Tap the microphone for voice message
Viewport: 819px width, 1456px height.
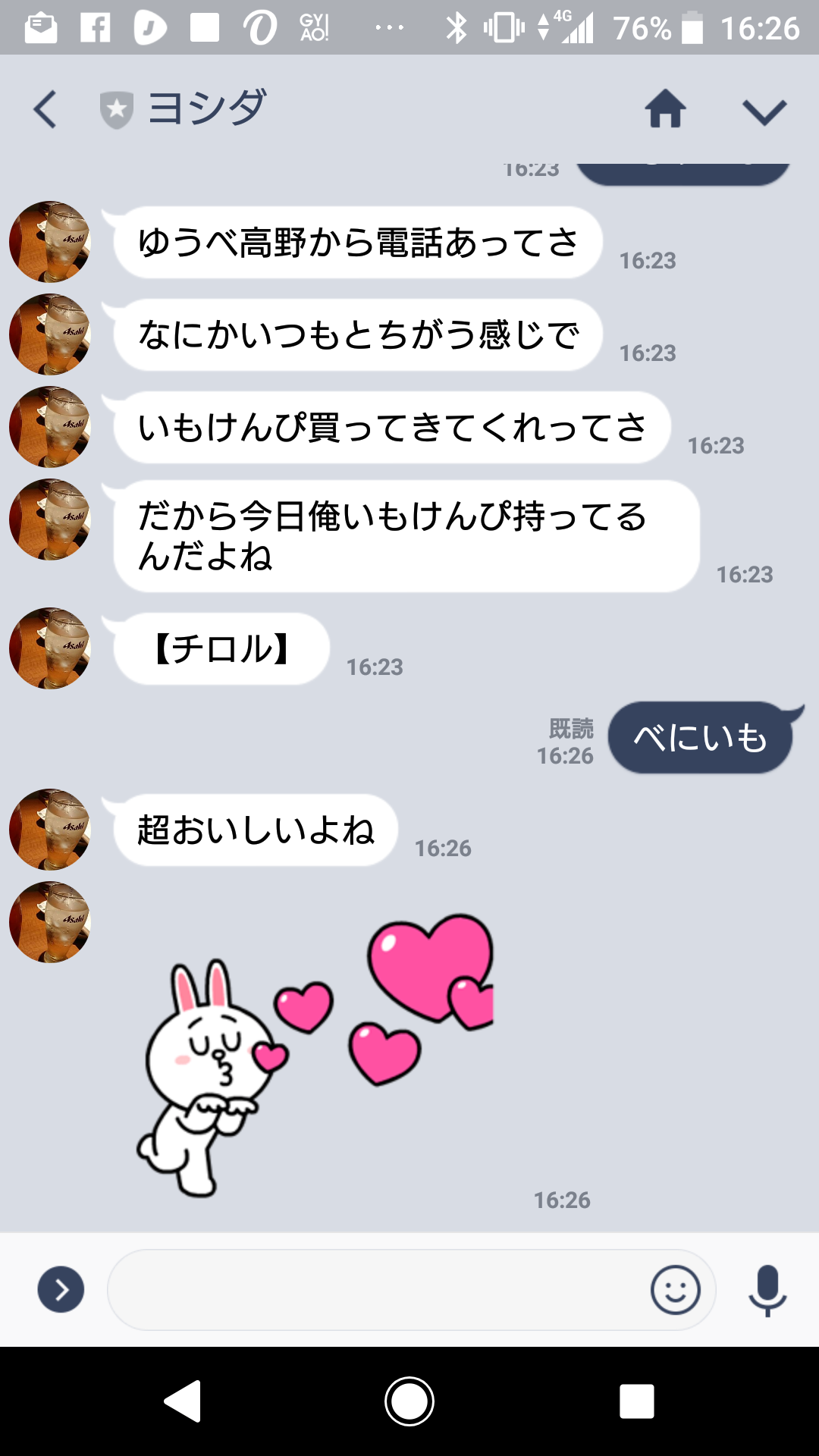coord(767,1289)
